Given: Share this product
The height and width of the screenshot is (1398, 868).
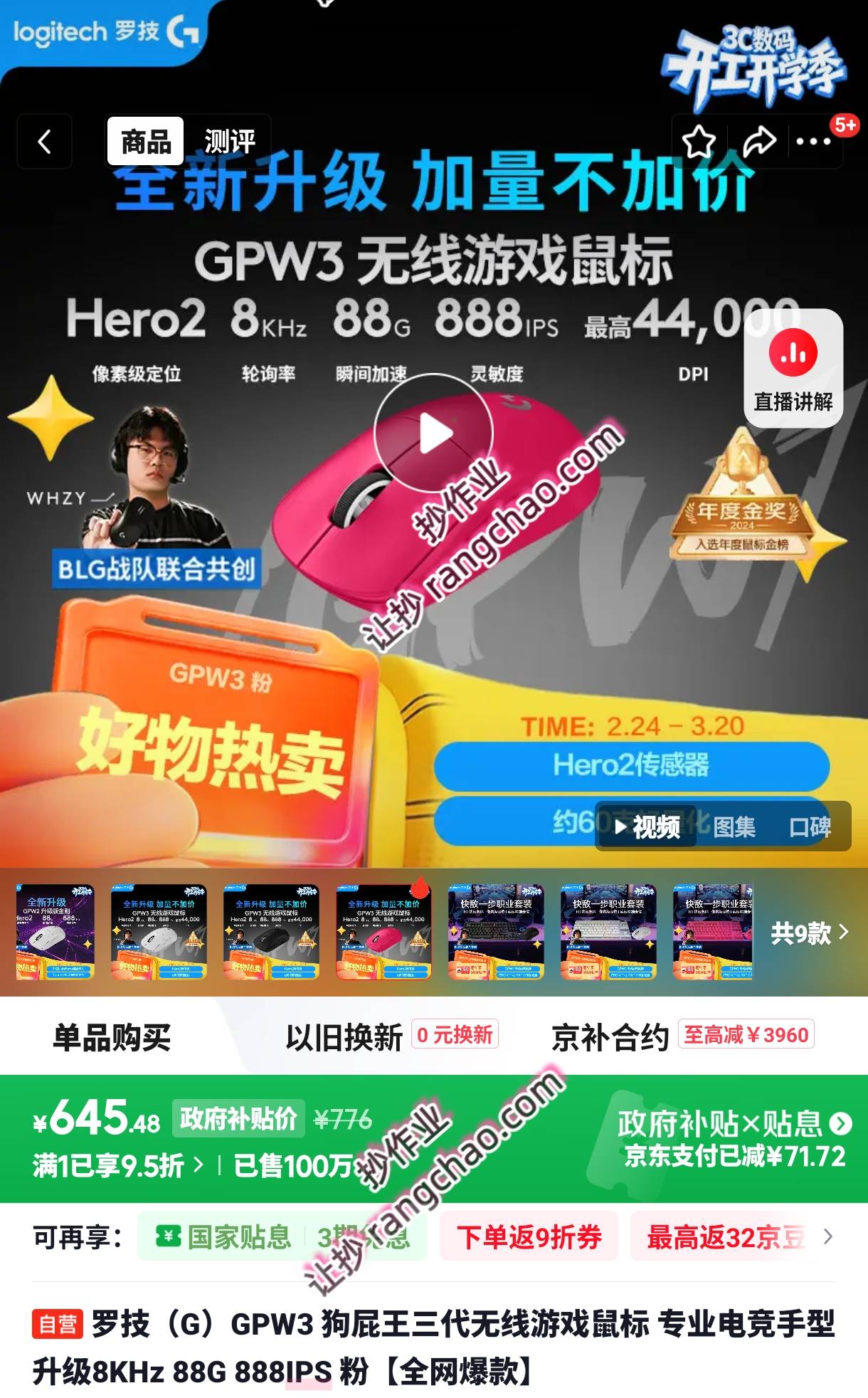Looking at the screenshot, I should point(759,142).
